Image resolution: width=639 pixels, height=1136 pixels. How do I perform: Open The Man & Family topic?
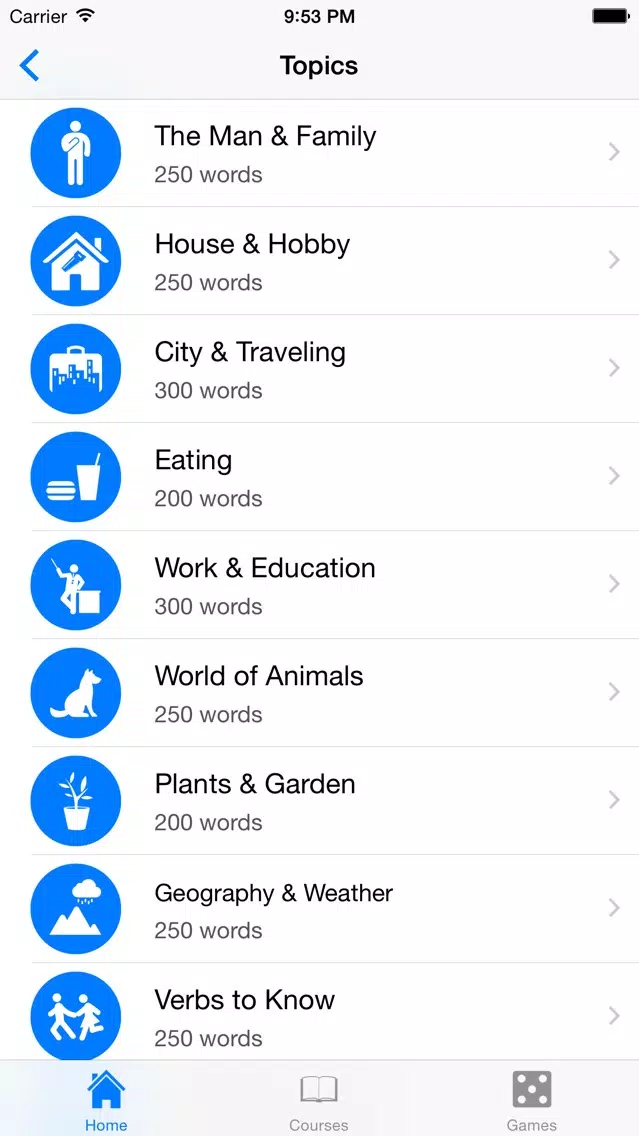320,153
